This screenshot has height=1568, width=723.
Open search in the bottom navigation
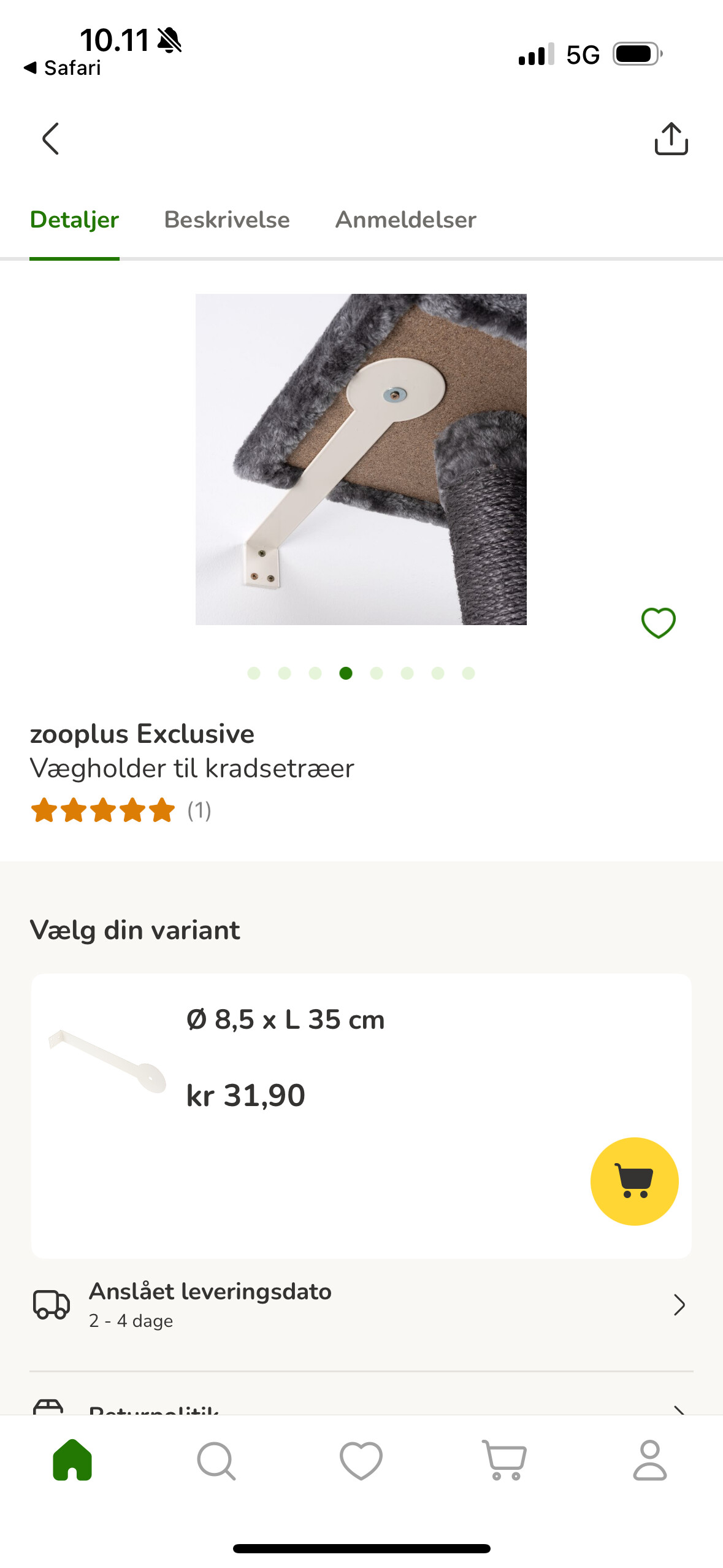point(216,1460)
